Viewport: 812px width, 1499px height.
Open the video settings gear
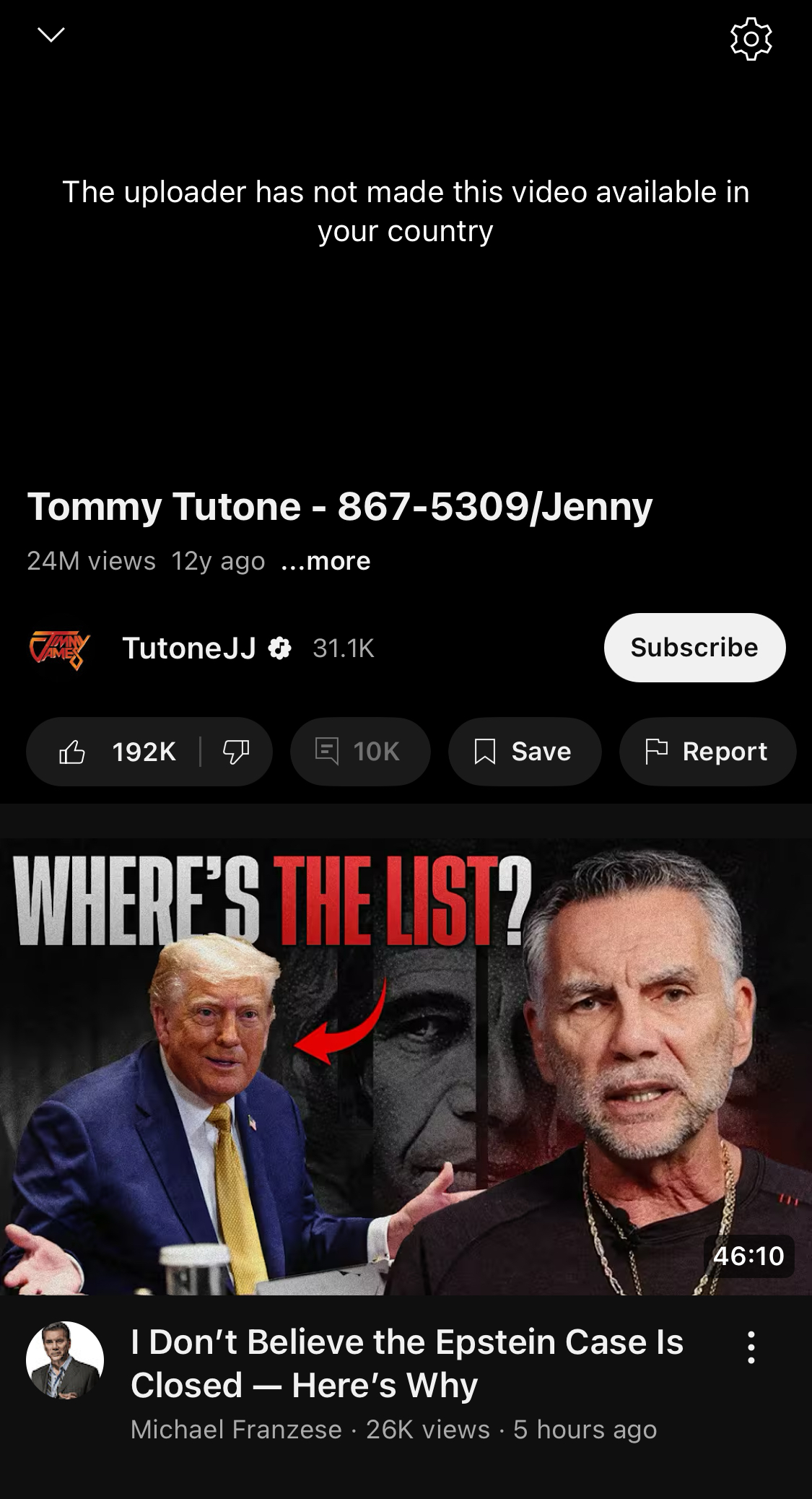click(751, 38)
